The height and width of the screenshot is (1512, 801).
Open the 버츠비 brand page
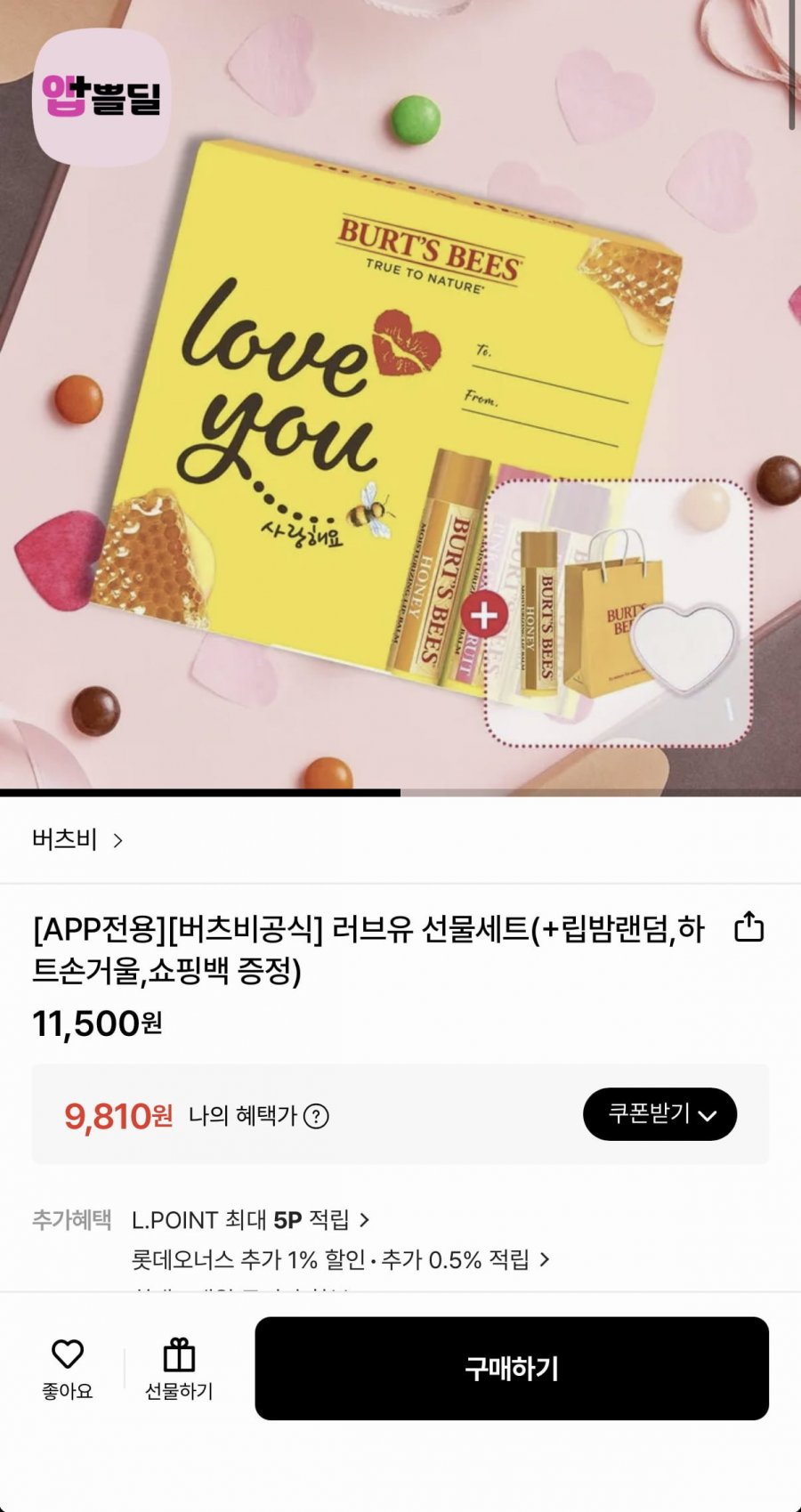(x=77, y=839)
